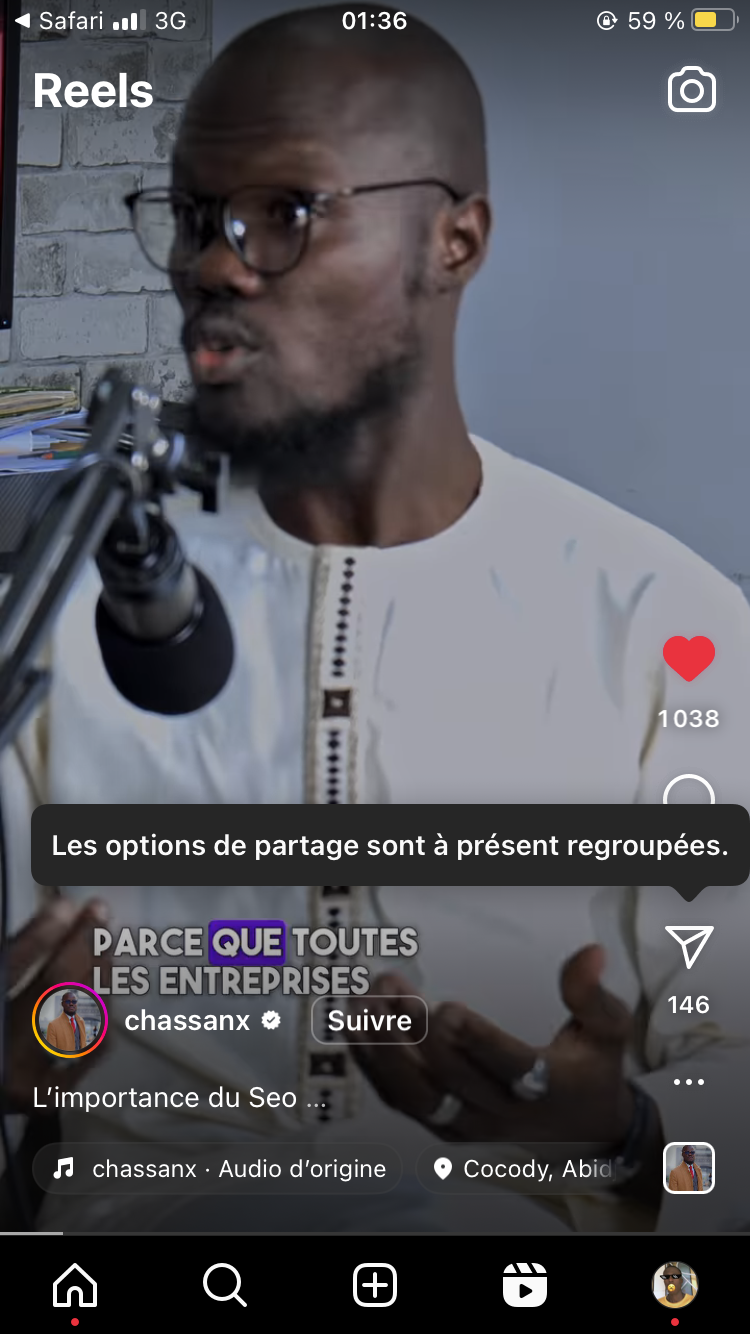Open the three-dot more options menu
The width and height of the screenshot is (750, 1334).
[x=689, y=1082]
